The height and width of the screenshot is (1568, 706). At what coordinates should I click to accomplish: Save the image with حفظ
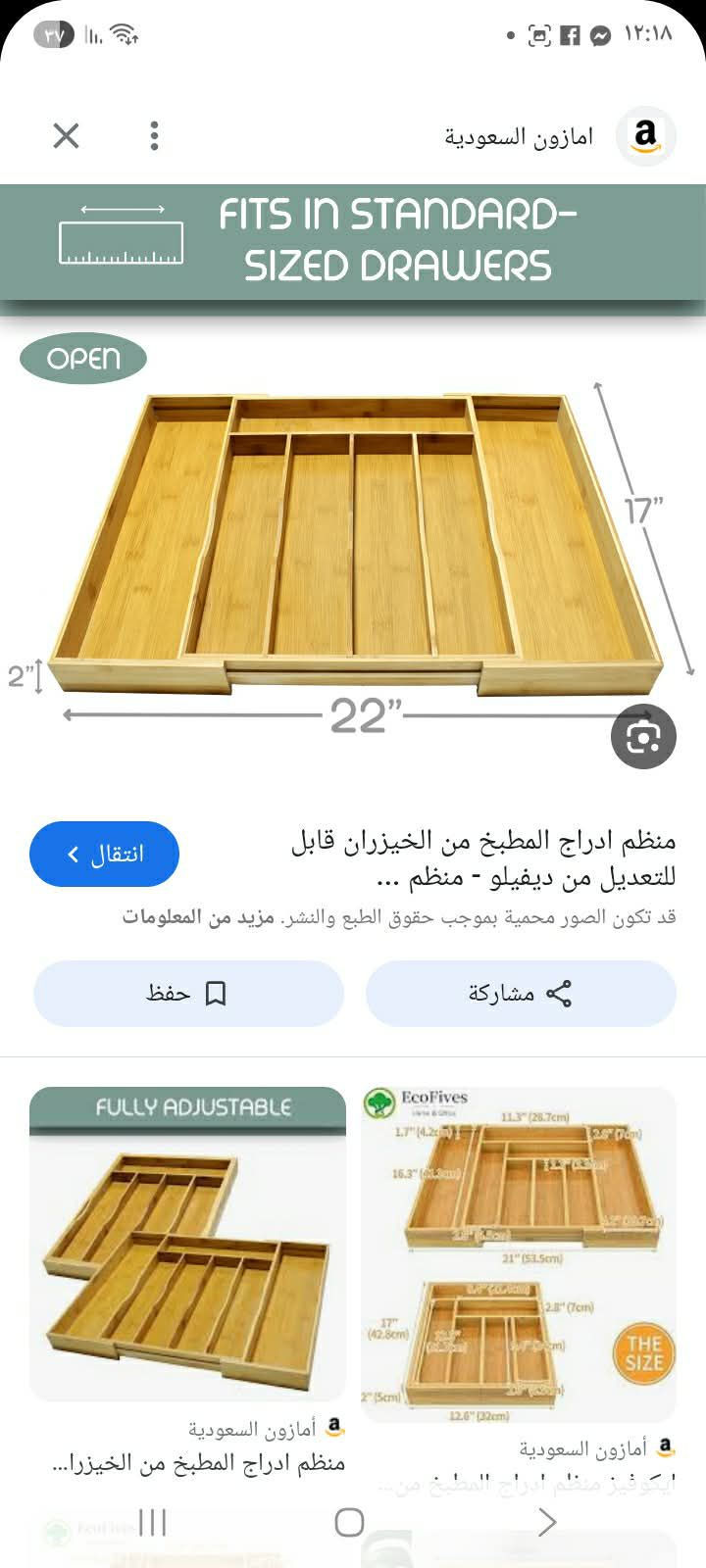pyautogui.click(x=188, y=994)
